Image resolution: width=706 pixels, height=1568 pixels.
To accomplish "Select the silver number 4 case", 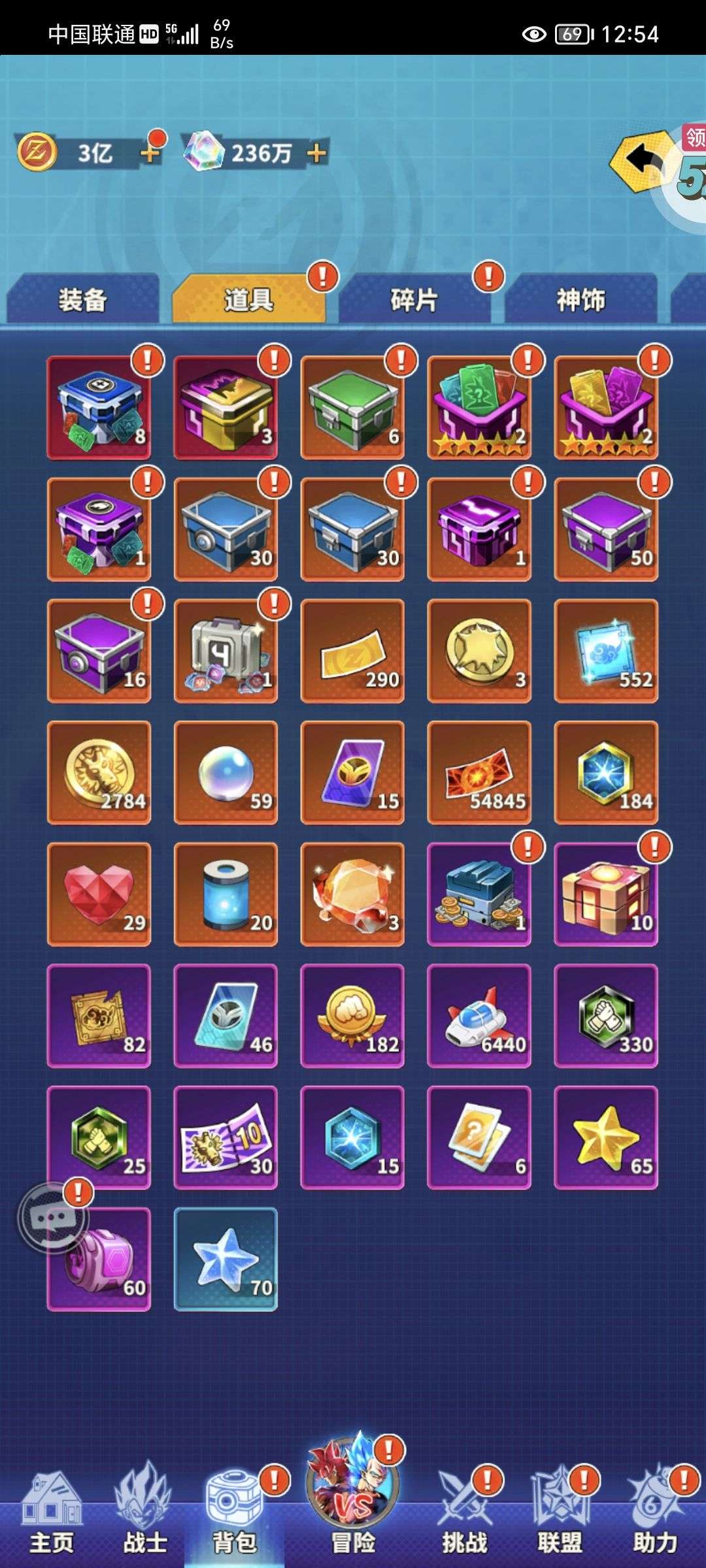I will 226,651.
